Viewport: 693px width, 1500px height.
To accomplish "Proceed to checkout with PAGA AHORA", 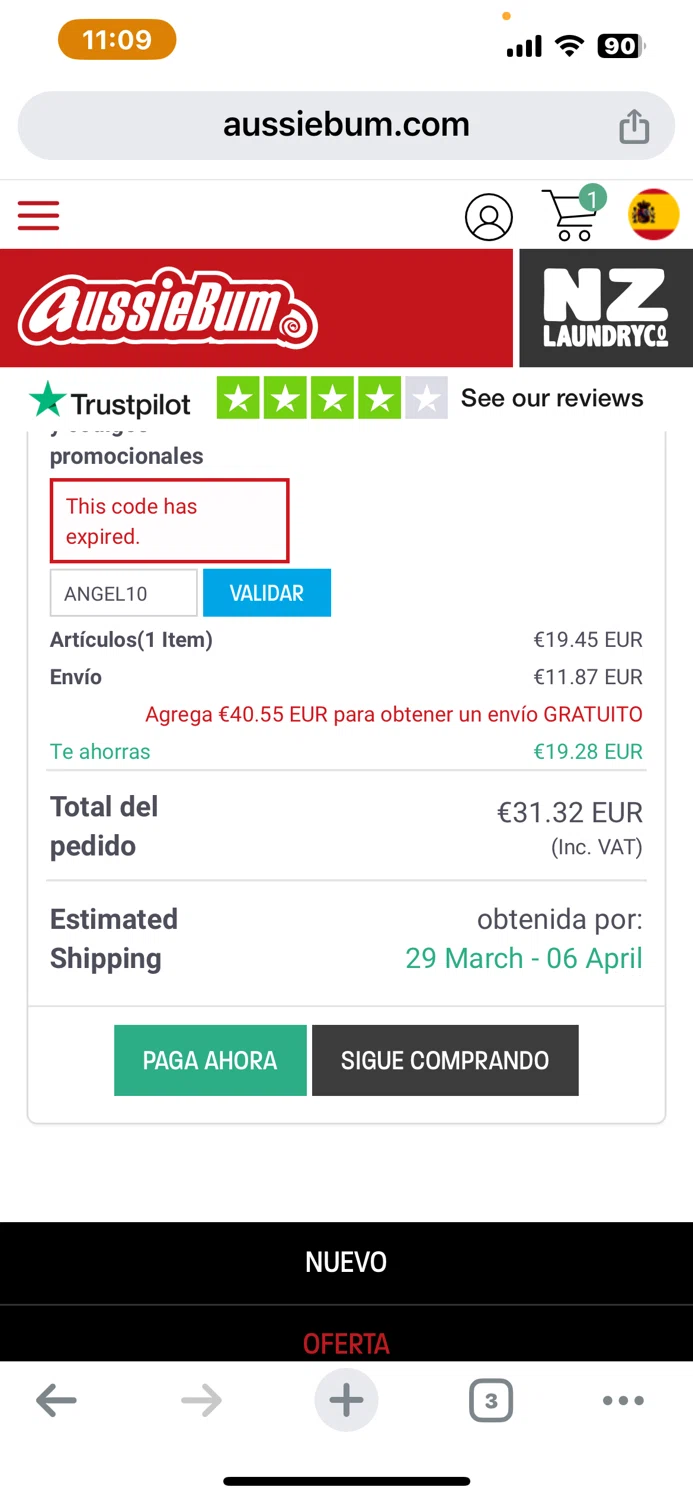I will [210, 1060].
